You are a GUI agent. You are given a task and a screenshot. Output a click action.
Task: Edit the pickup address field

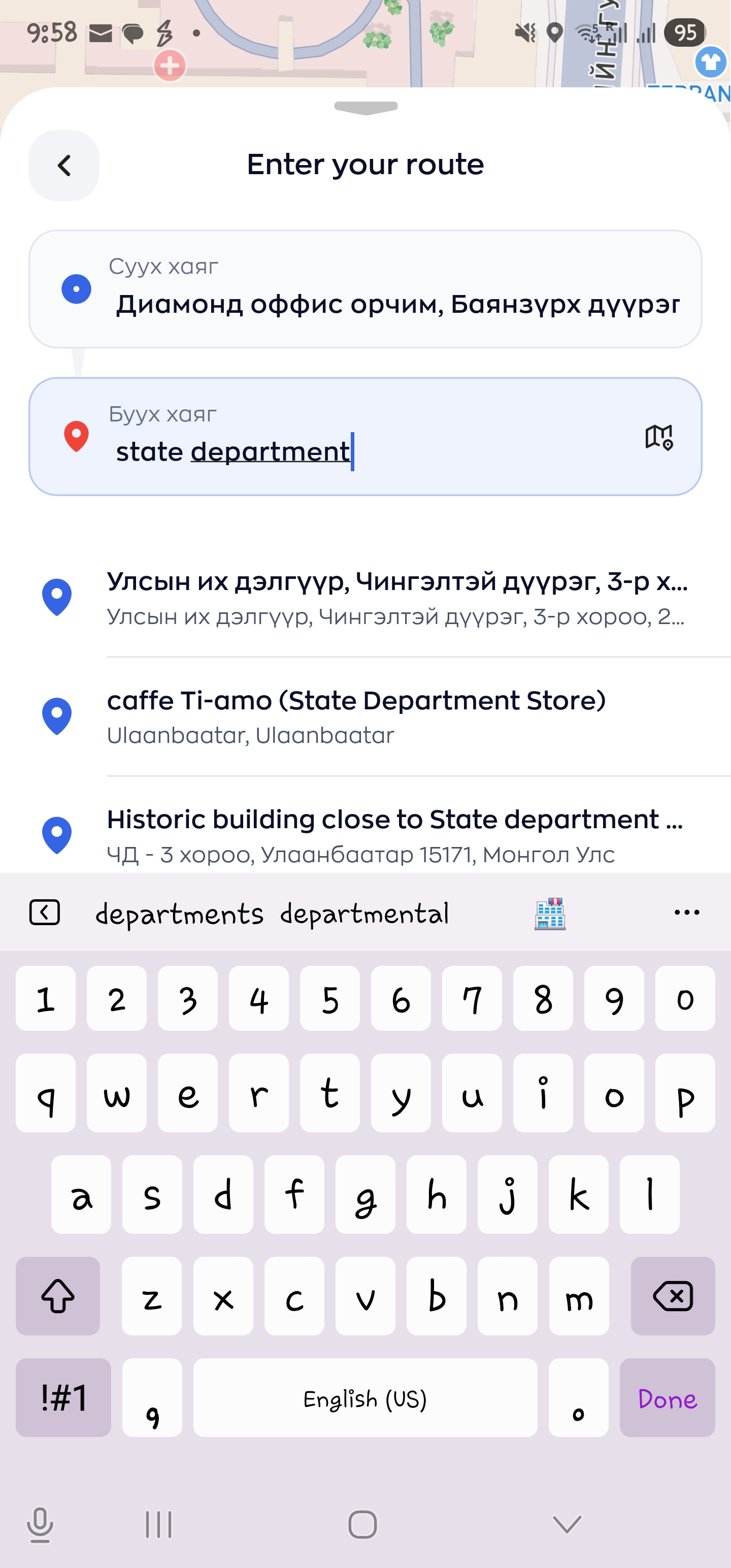365,288
